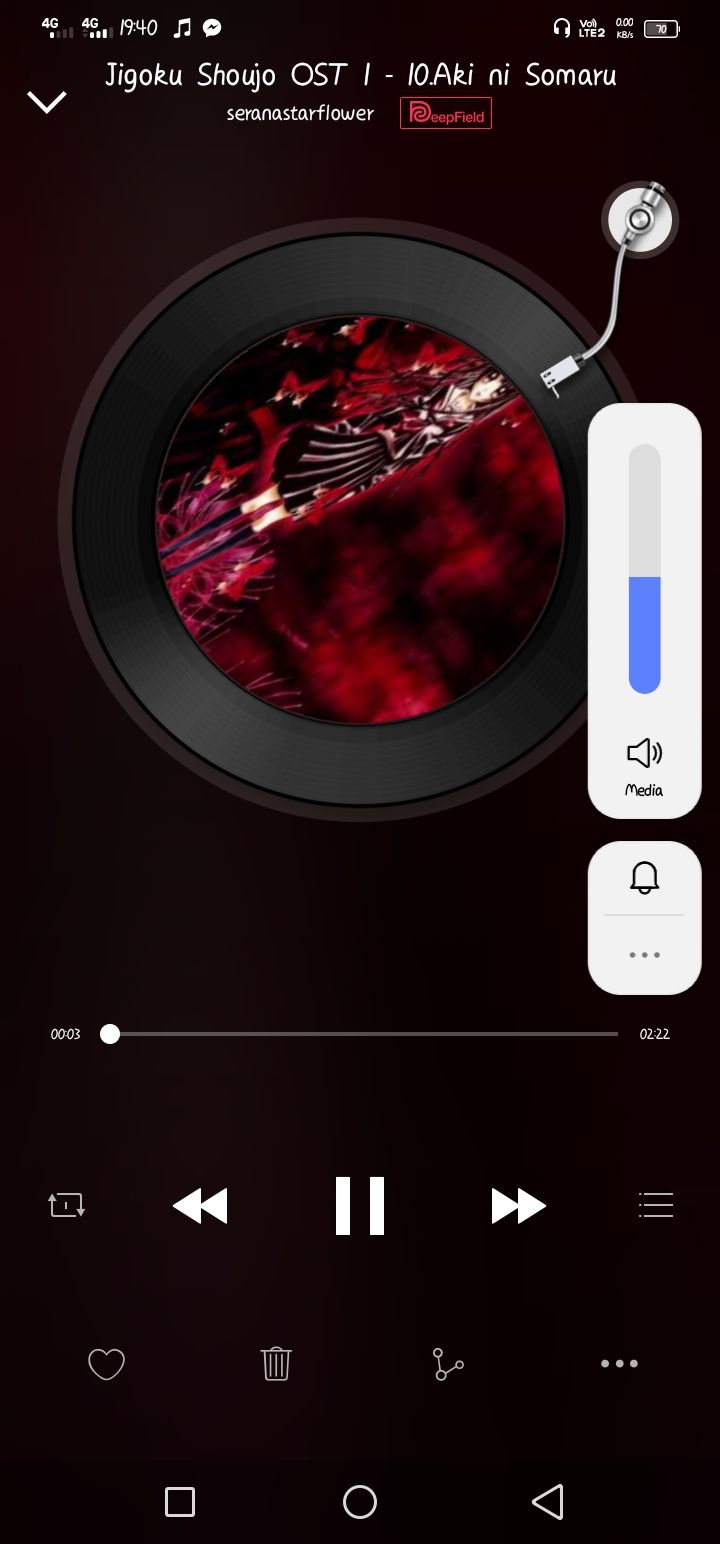Go back to the previous track
Screen dimensions: 720x1544
tap(200, 1205)
